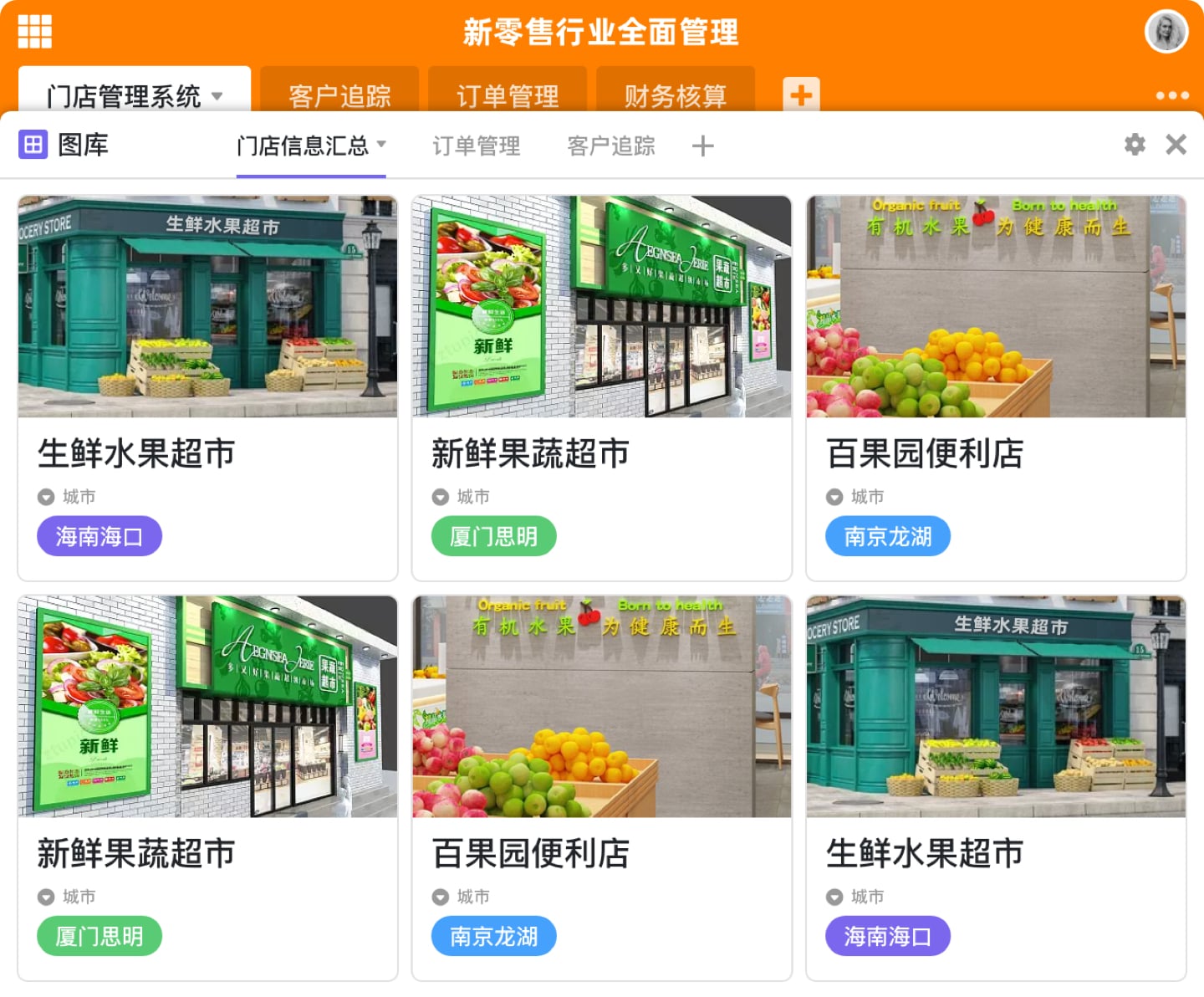Viewport: 1204px width, 997px height.
Task: Close the gallery panel with the X
Action: [1176, 145]
